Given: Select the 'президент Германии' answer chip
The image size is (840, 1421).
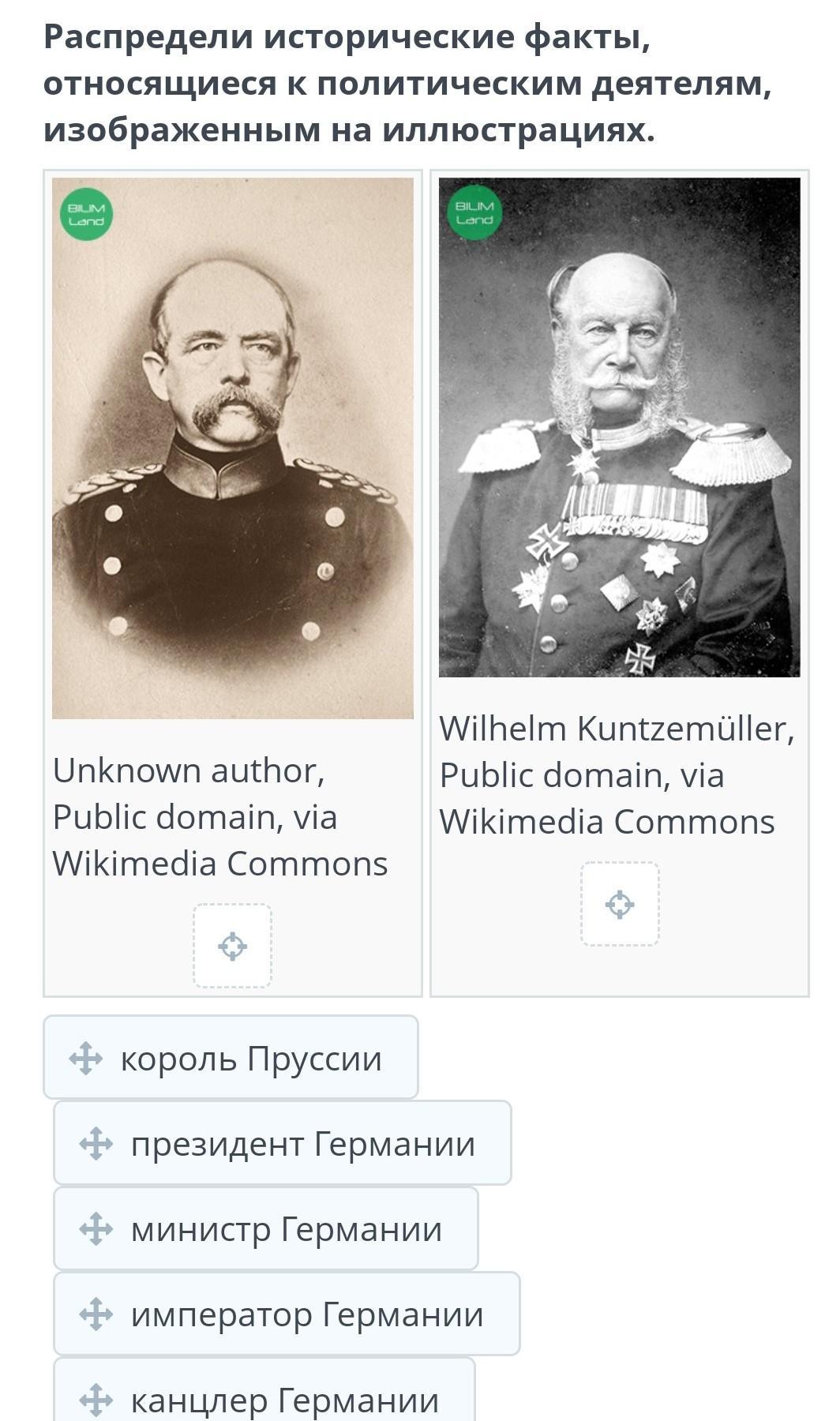Looking at the screenshot, I should click(282, 1143).
